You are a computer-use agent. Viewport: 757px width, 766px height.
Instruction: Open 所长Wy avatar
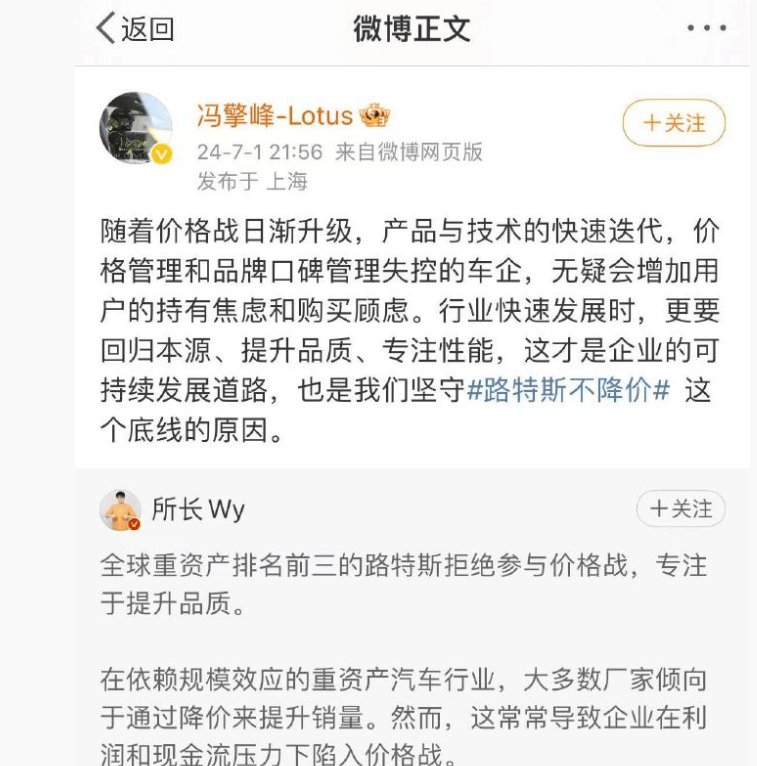pyautogui.click(x=120, y=510)
